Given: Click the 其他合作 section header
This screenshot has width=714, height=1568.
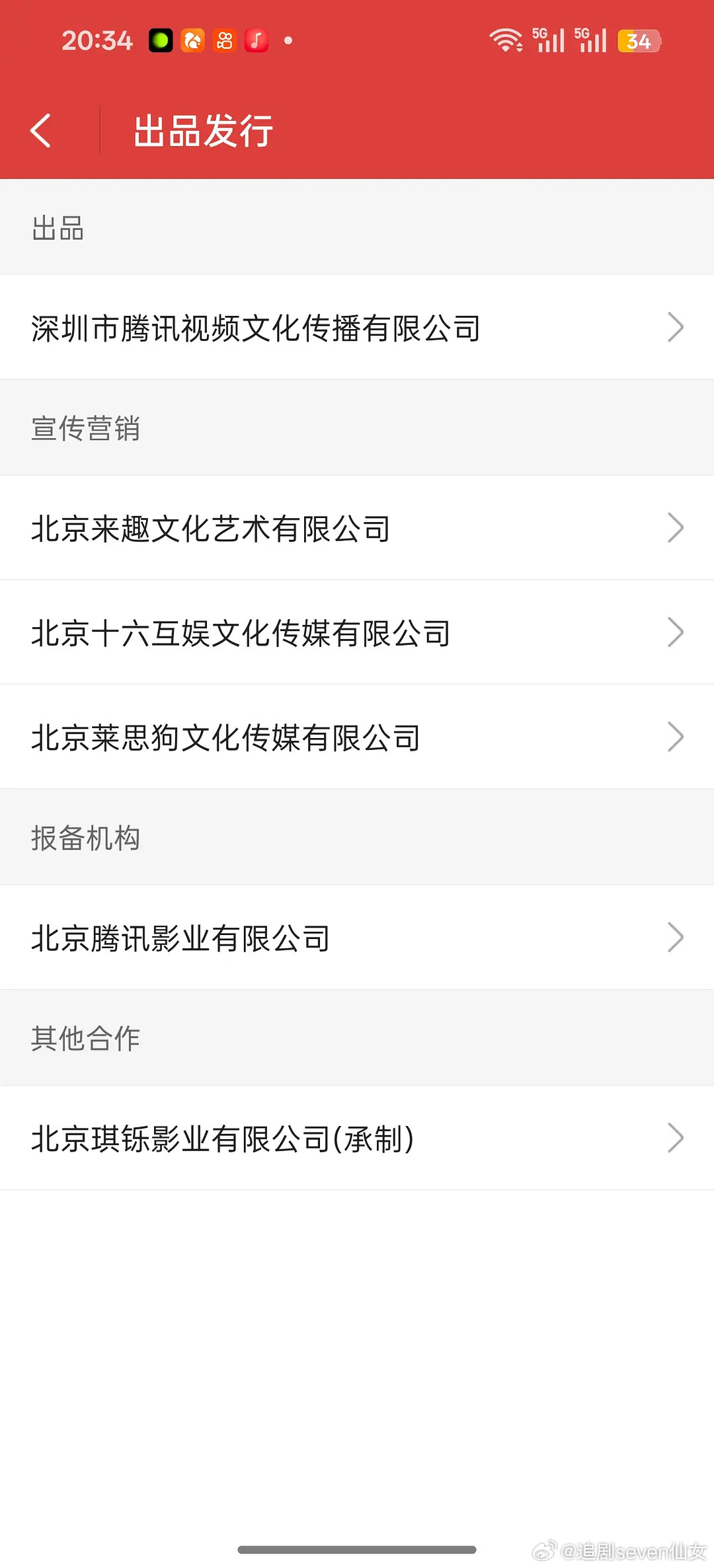Looking at the screenshot, I should tap(85, 1038).
